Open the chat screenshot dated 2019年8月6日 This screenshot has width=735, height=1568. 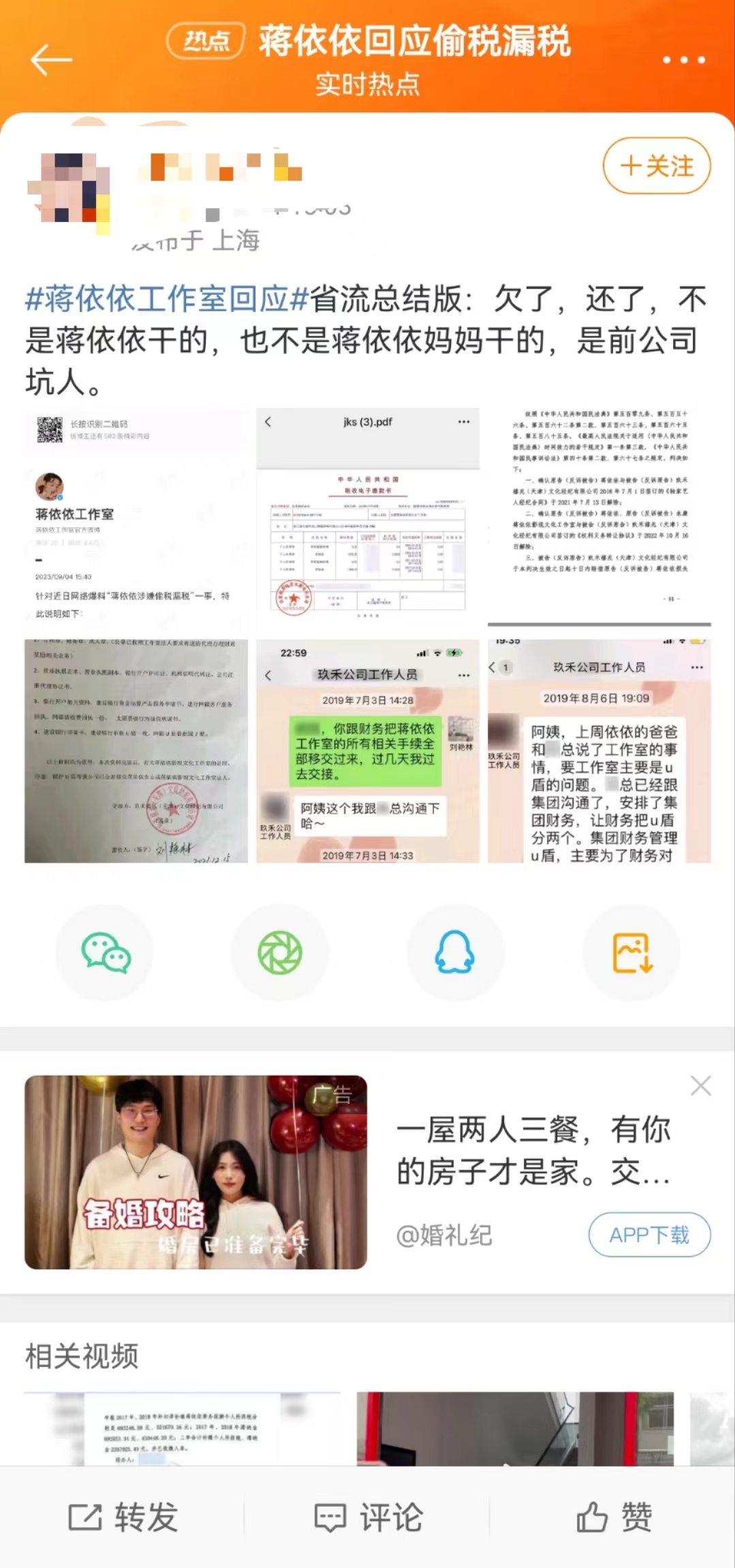(599, 751)
